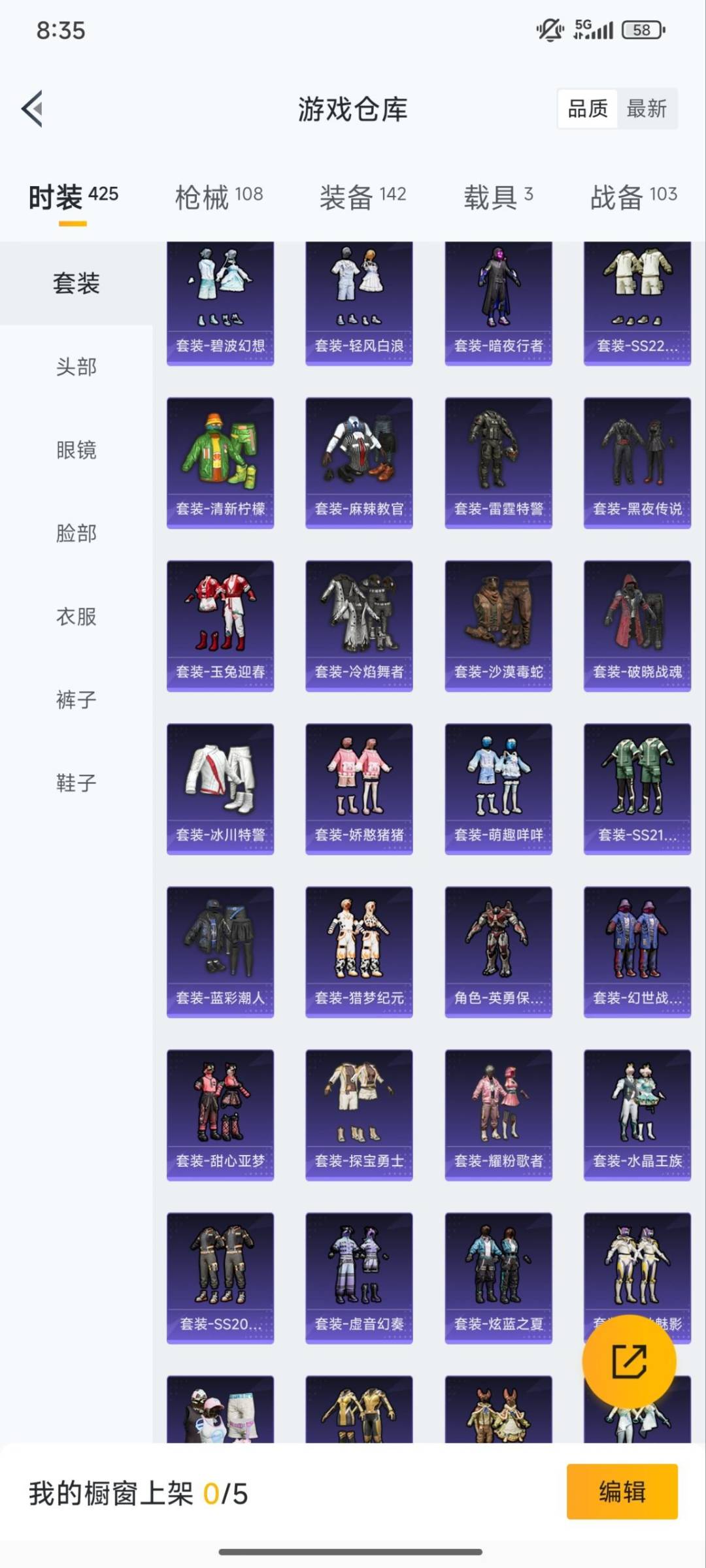The image size is (706, 1568).
Task: View the 套装-玉兔迎春 thumbnail
Action: pos(220,624)
